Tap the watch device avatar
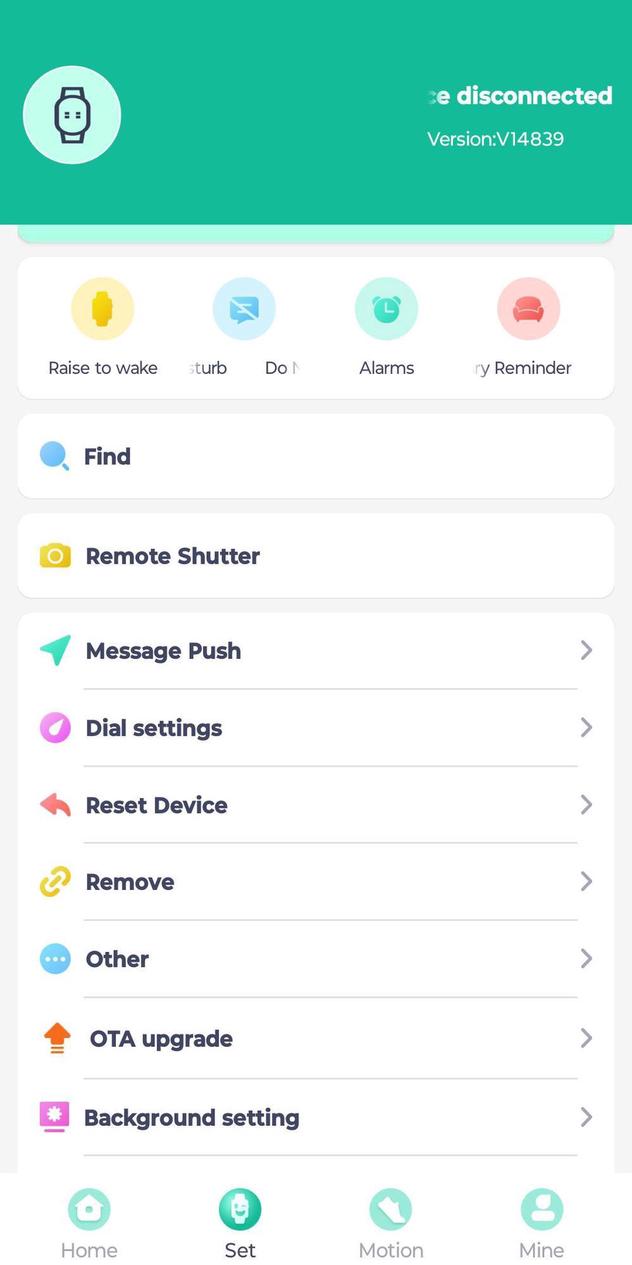 coord(72,115)
